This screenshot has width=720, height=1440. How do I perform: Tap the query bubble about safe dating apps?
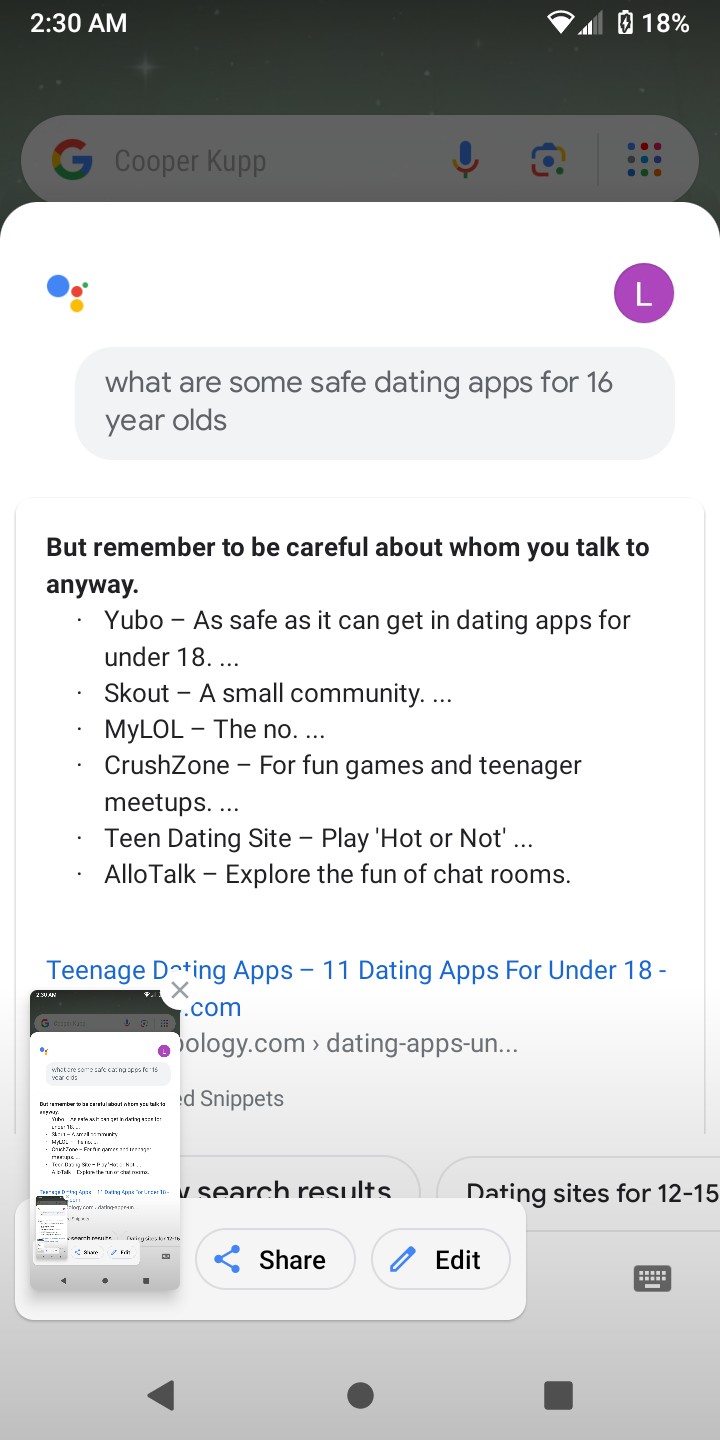pyautogui.click(x=375, y=402)
